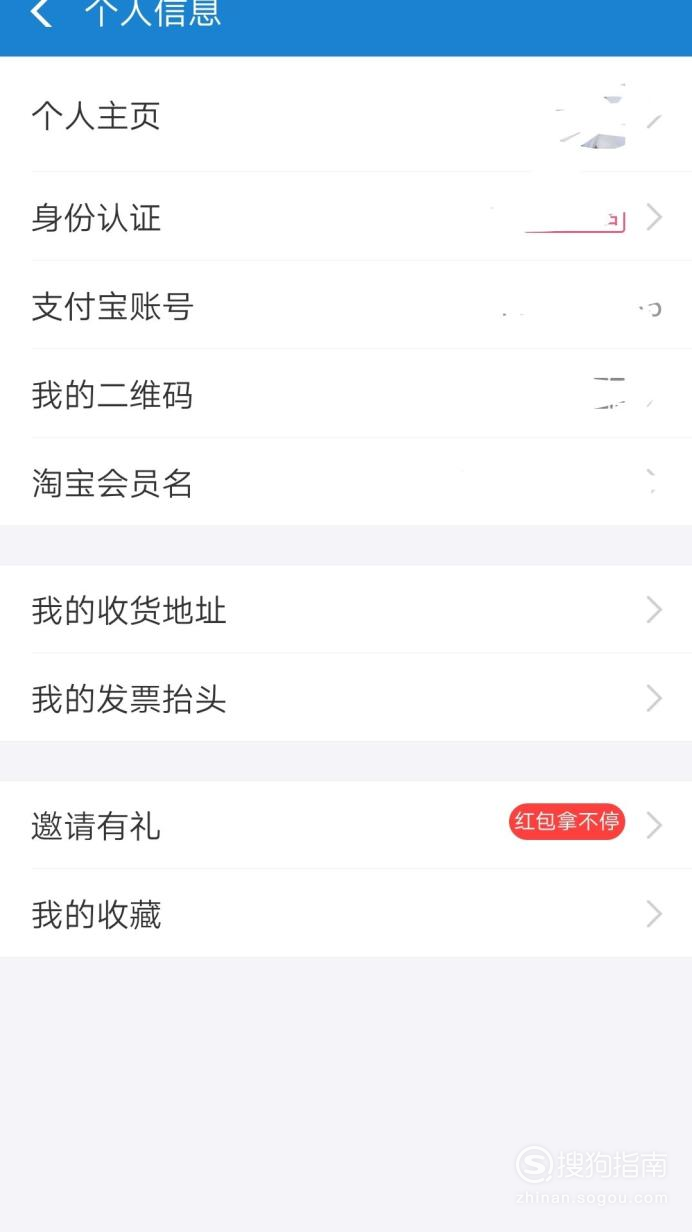Go back from 个人信息 page

(x=41, y=14)
